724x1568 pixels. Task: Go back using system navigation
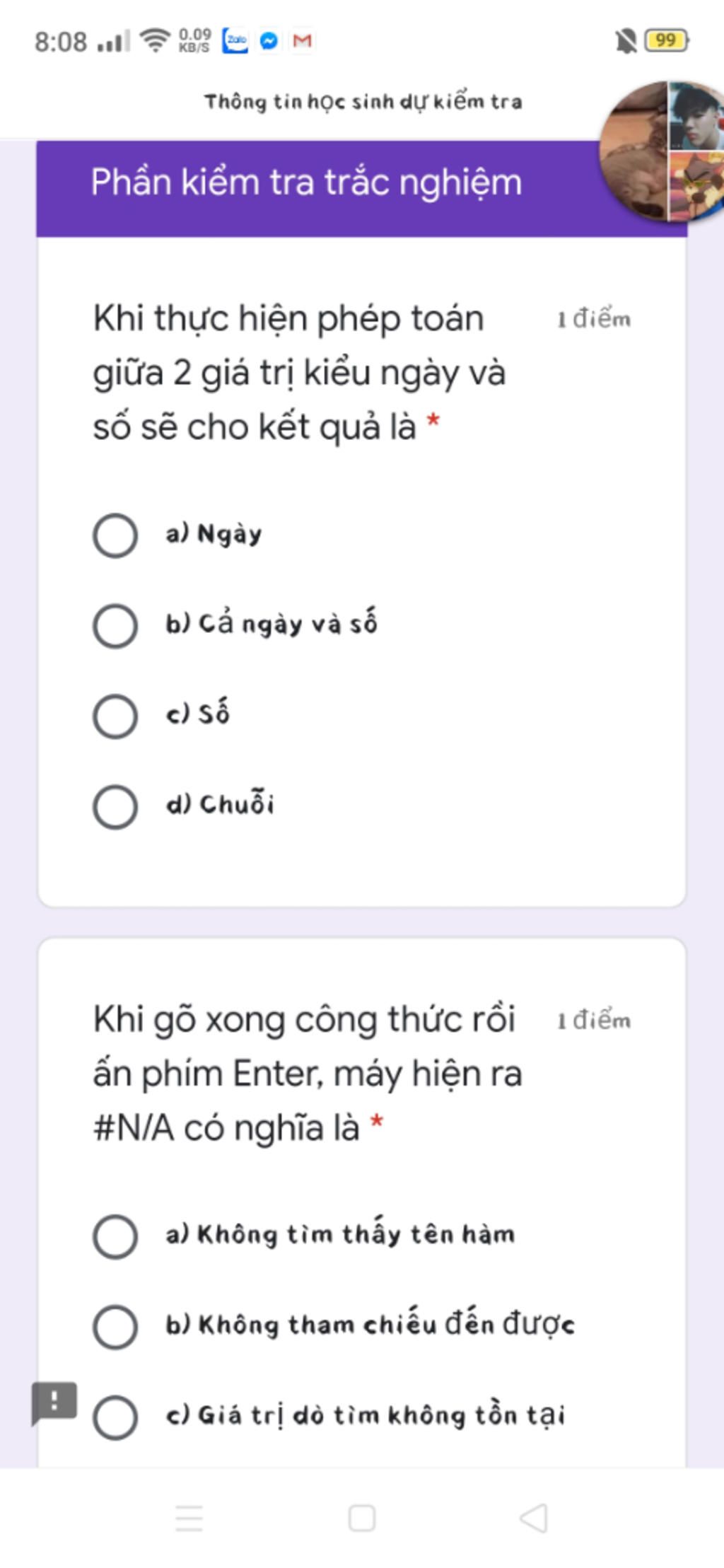pyautogui.click(x=534, y=1517)
